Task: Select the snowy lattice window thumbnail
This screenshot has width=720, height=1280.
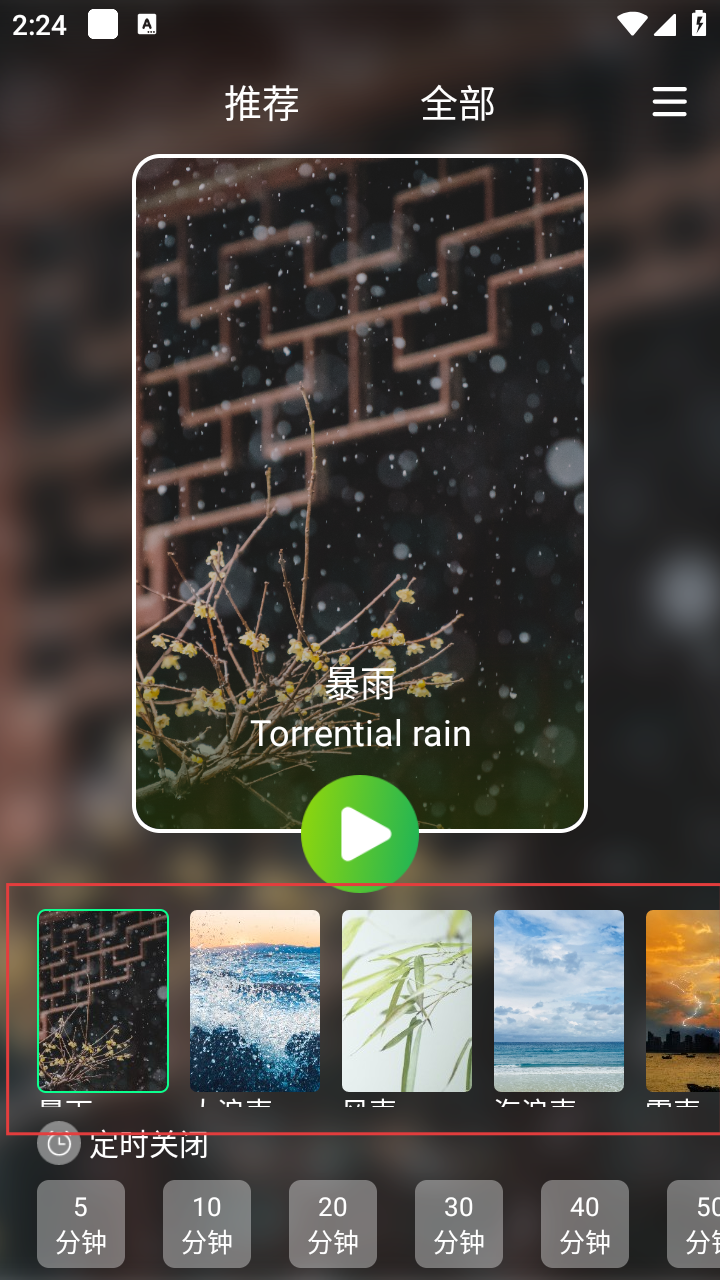Action: click(103, 1000)
